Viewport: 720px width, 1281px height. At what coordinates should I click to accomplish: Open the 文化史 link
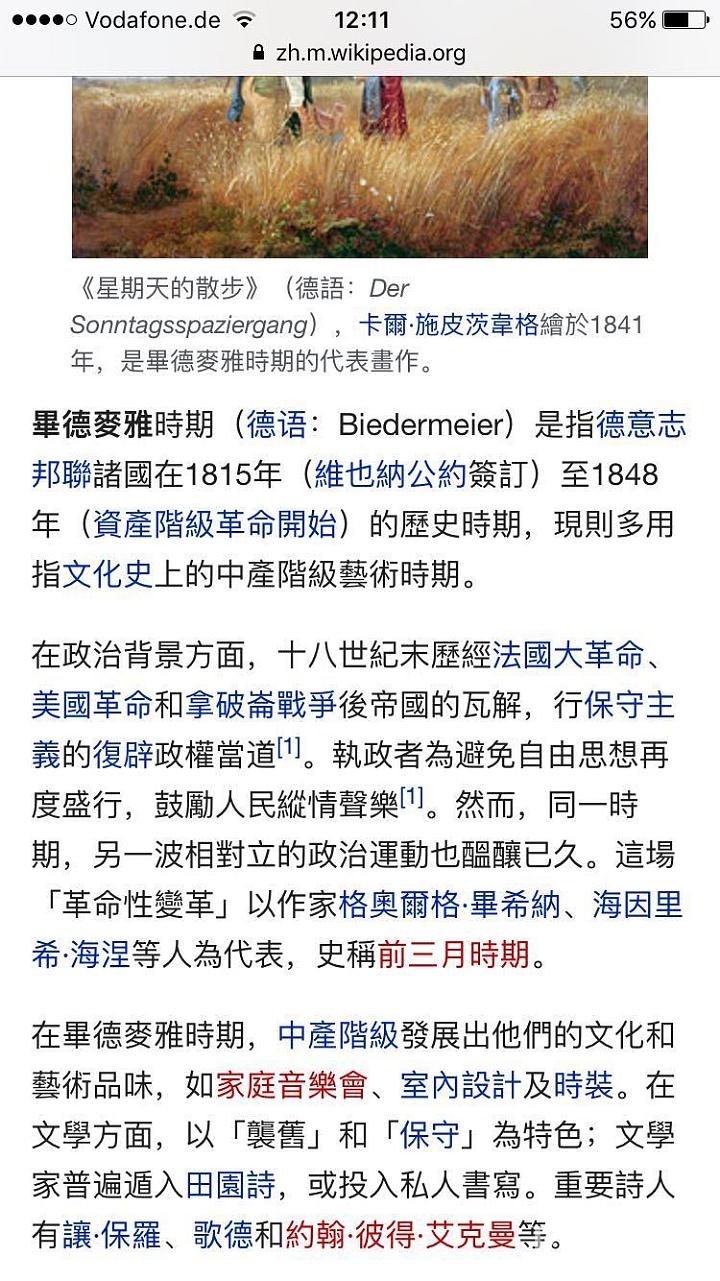coord(108,574)
